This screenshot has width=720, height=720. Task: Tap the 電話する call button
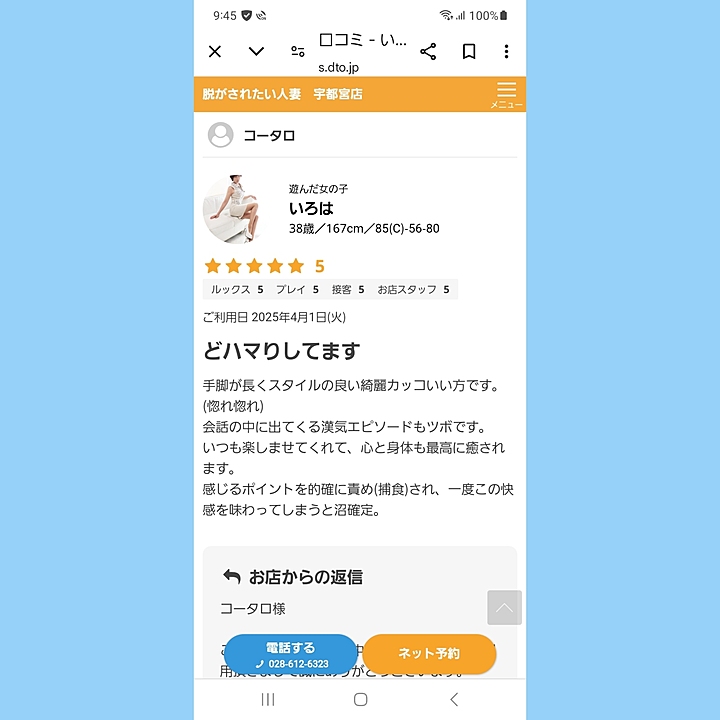[290, 654]
